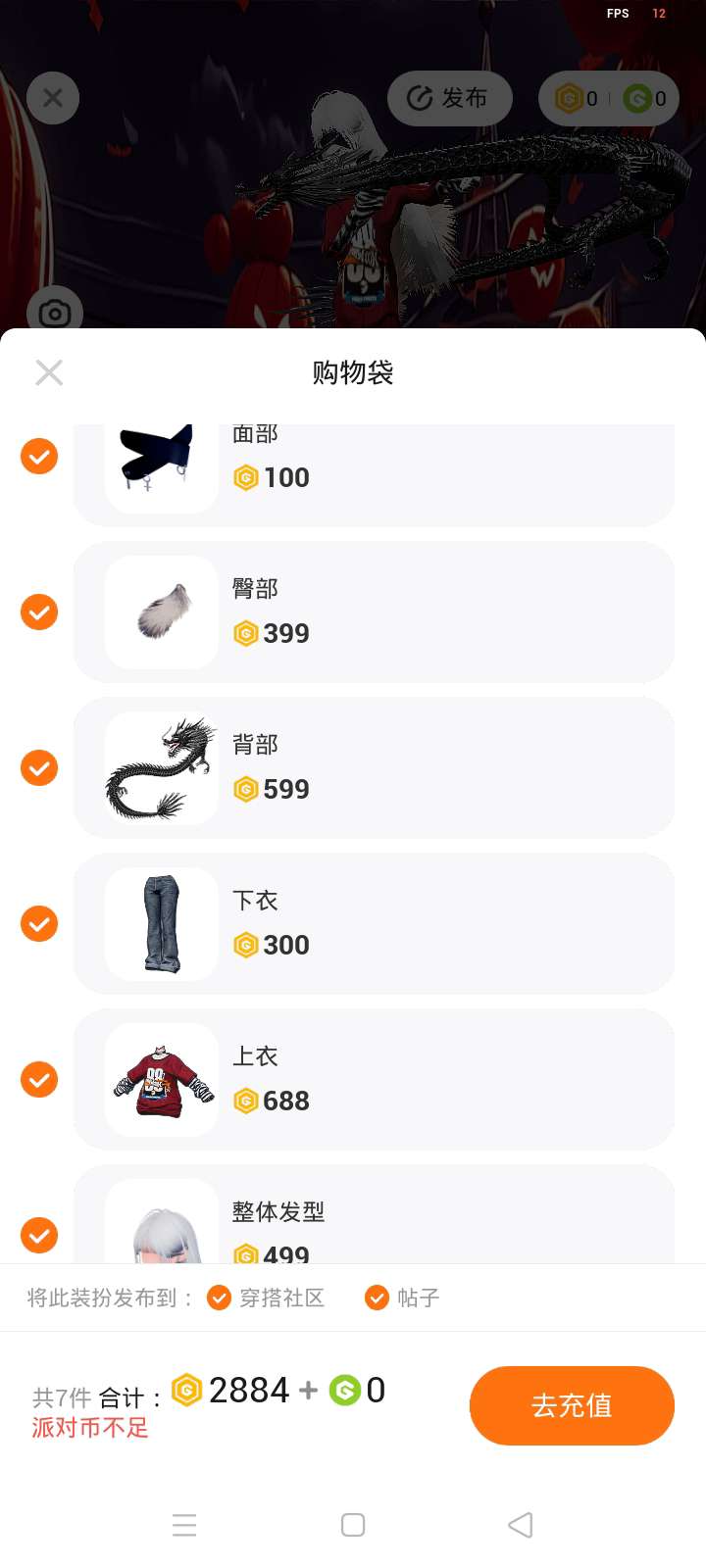Open the camera snapshot icon
Screen dimensions: 706x1568
click(x=55, y=313)
